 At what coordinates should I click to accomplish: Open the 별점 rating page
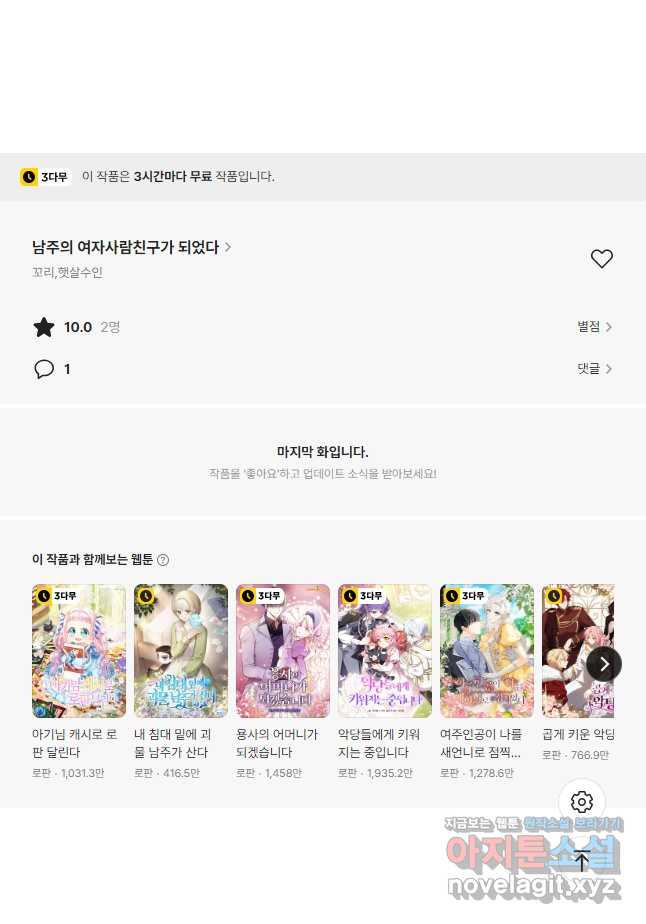click(594, 327)
